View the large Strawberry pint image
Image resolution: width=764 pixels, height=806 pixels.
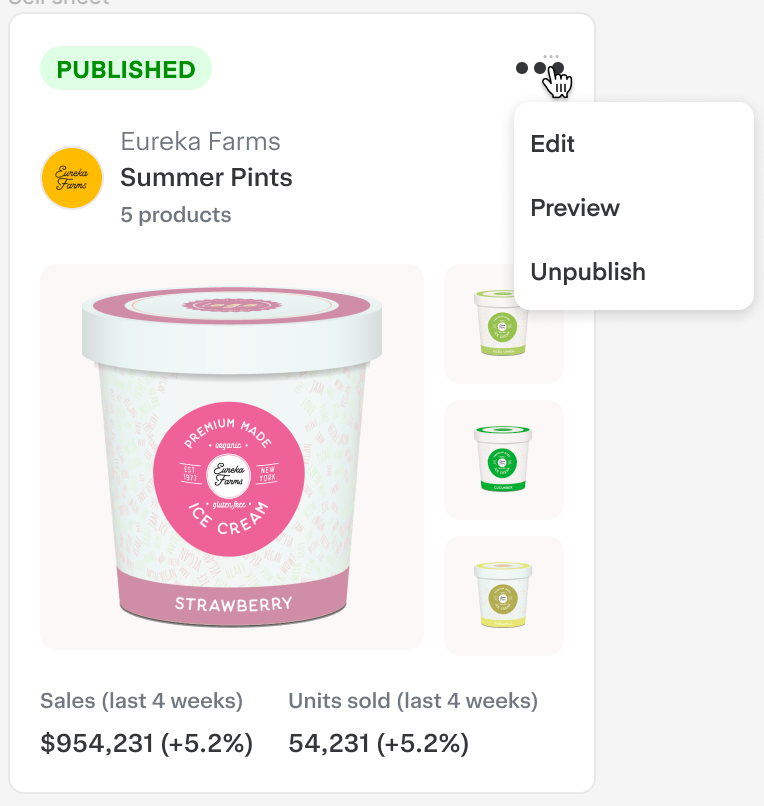point(231,457)
